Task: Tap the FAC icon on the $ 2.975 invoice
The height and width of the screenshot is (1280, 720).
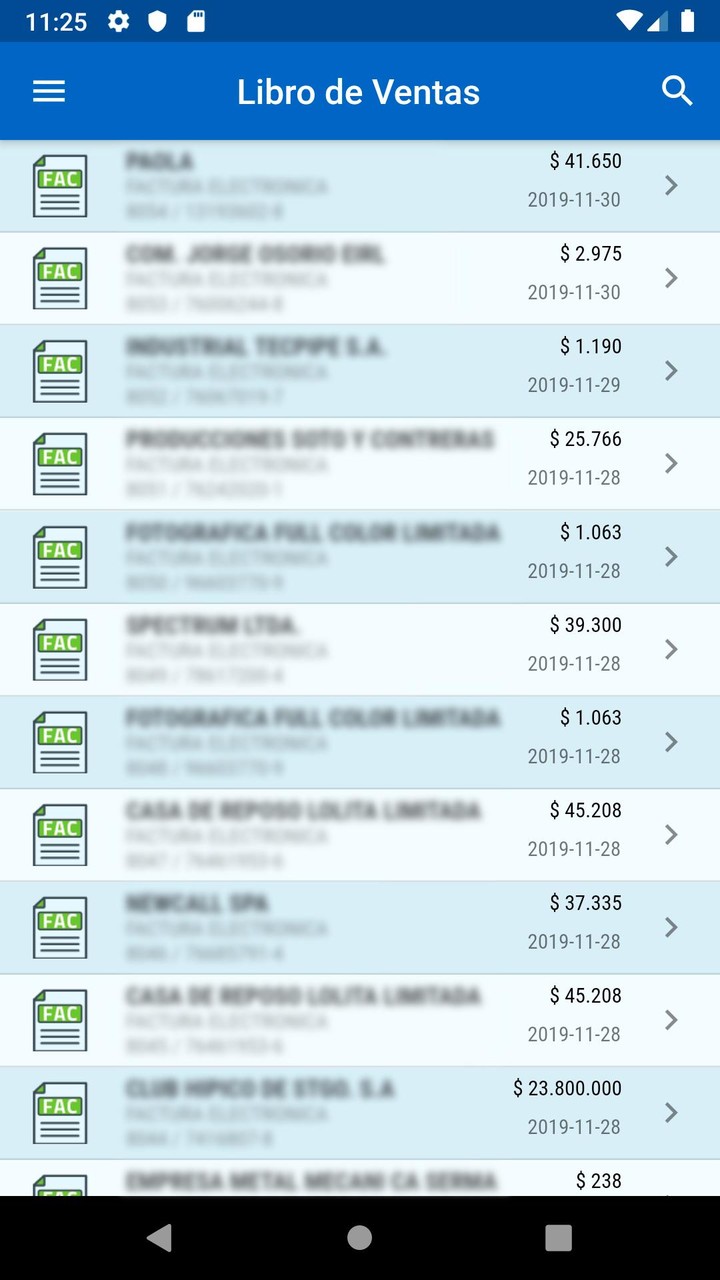Action: click(60, 277)
